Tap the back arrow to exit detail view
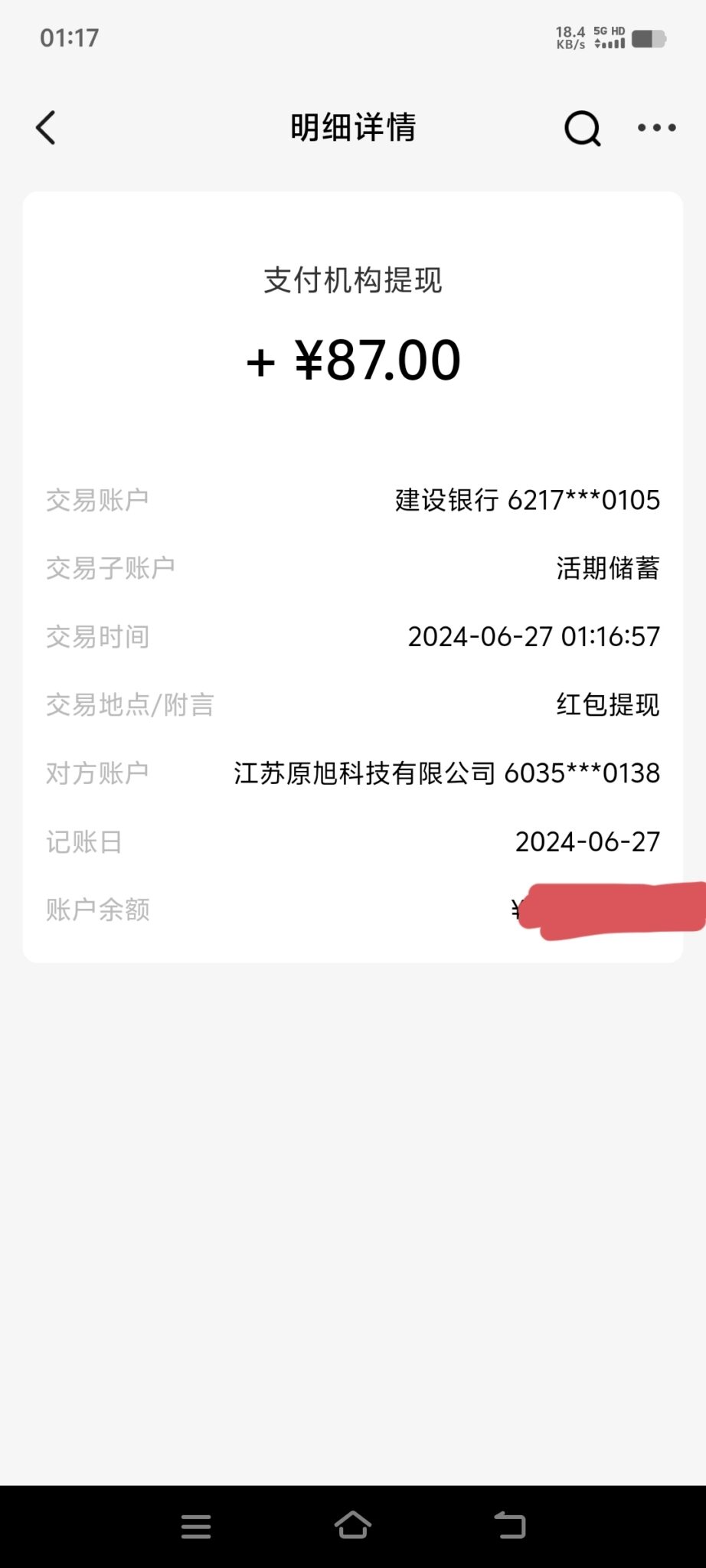 click(46, 128)
